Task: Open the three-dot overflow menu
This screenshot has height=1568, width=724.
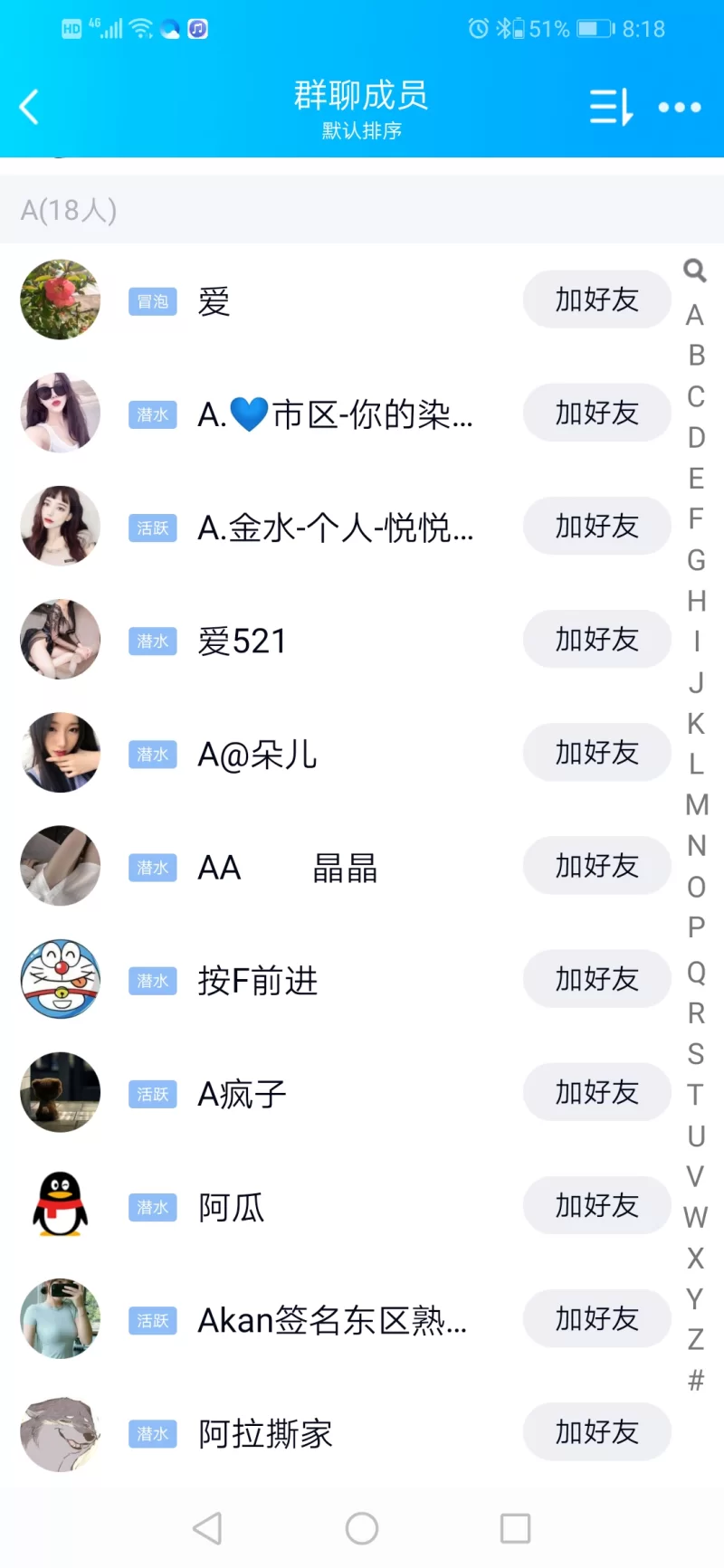Action: (680, 107)
